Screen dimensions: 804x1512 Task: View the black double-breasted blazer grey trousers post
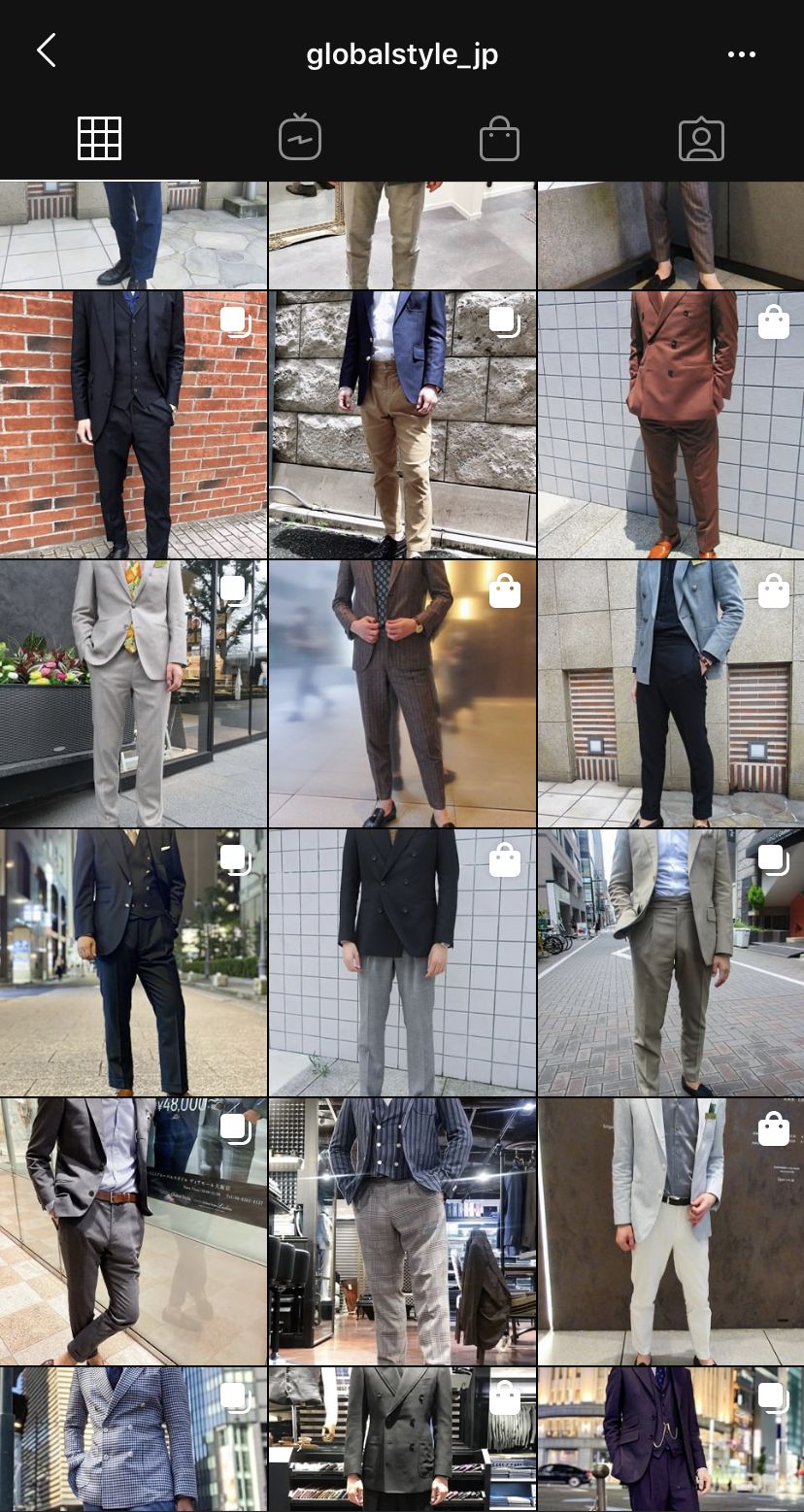(x=402, y=962)
